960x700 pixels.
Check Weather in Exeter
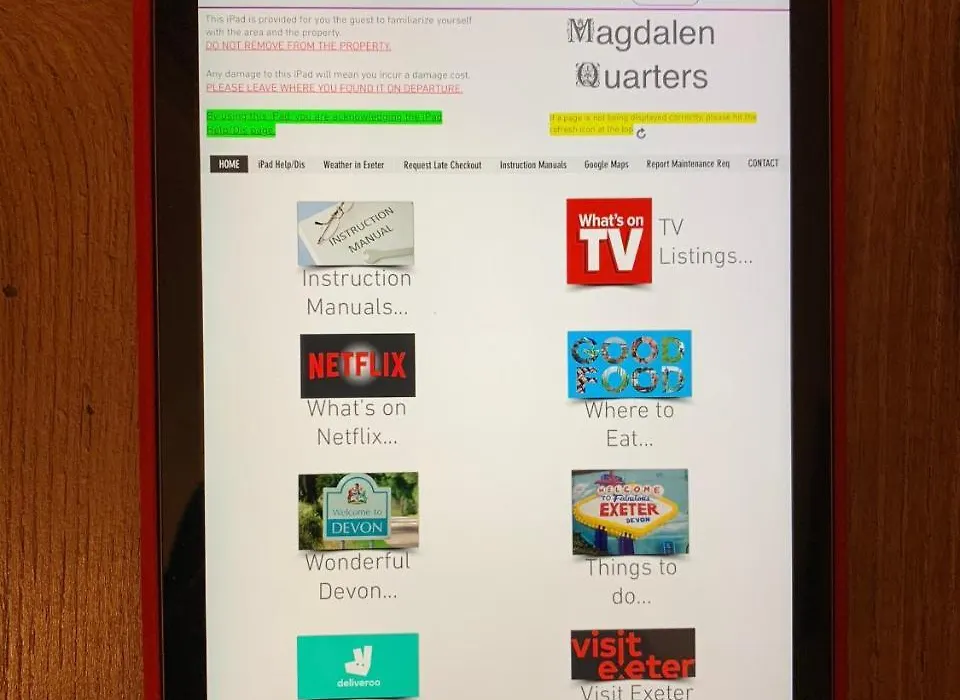[x=353, y=165]
